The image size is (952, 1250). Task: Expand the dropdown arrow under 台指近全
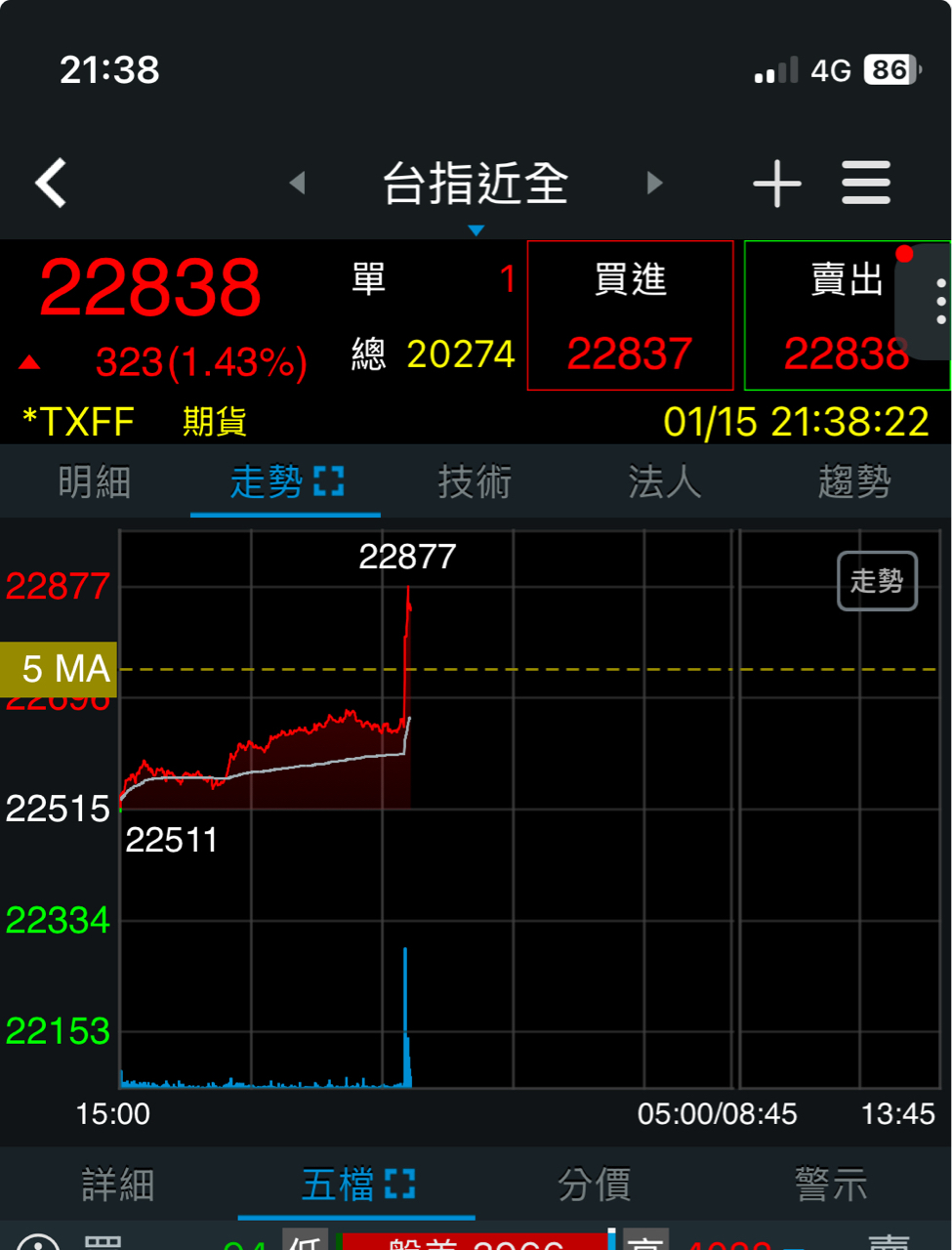click(476, 229)
